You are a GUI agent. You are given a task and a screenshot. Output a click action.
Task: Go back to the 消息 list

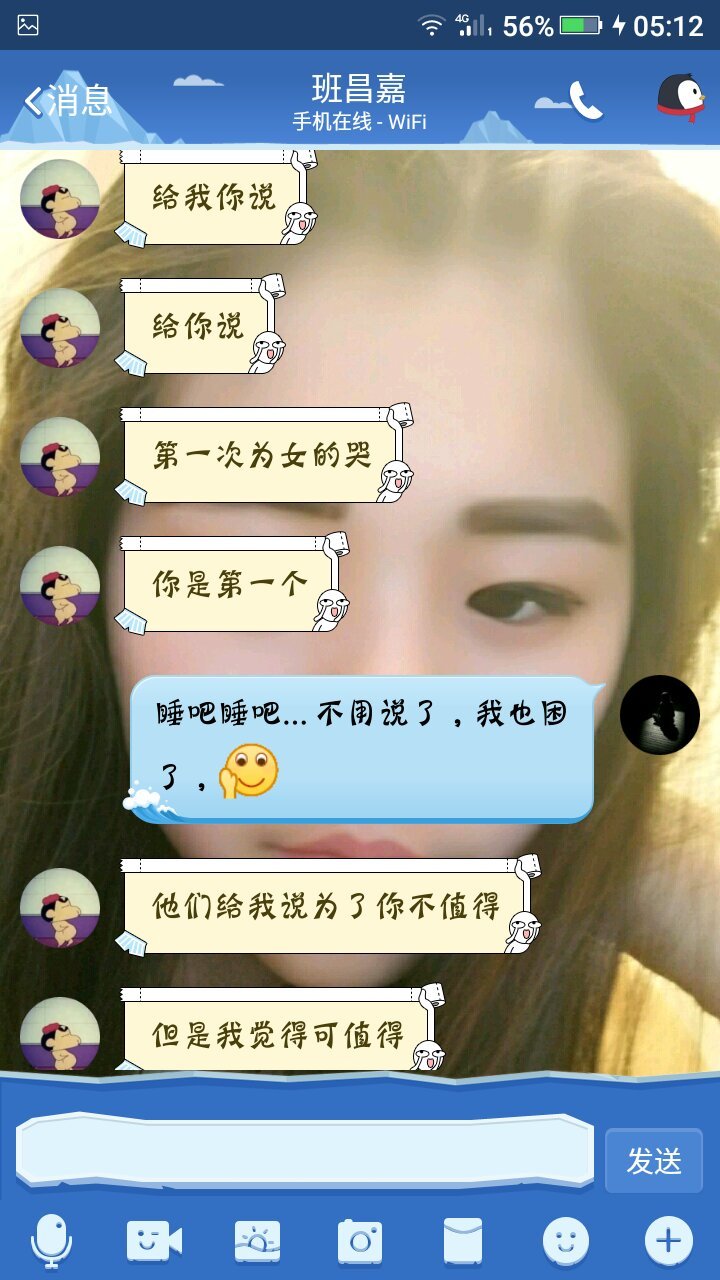pyautogui.click(x=66, y=101)
